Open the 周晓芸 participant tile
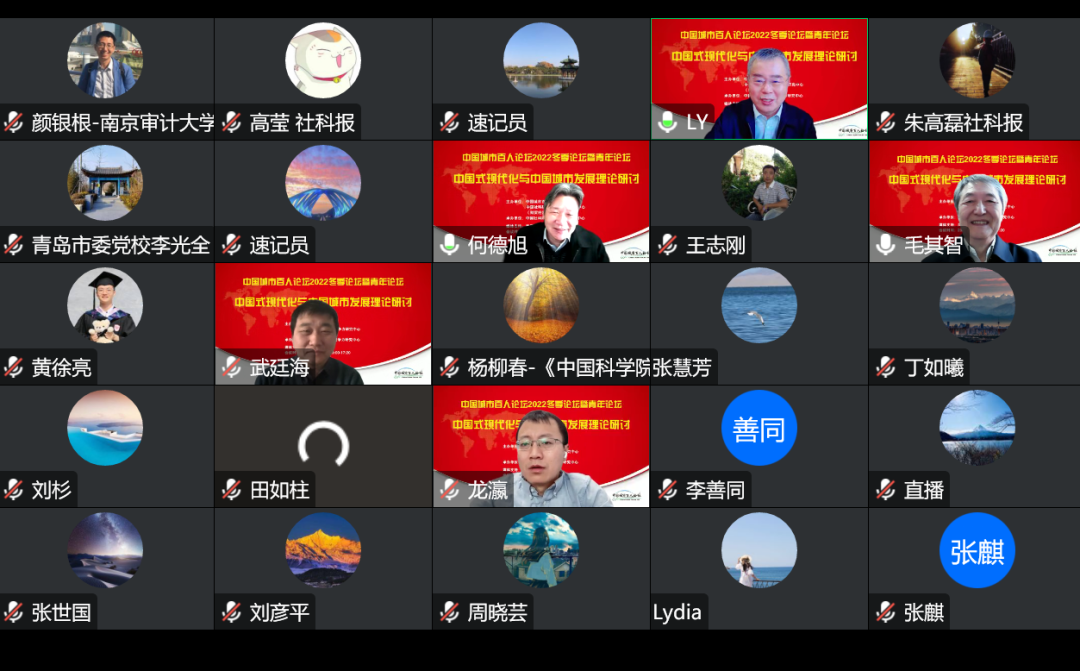This screenshot has height=671, width=1080. point(541,567)
